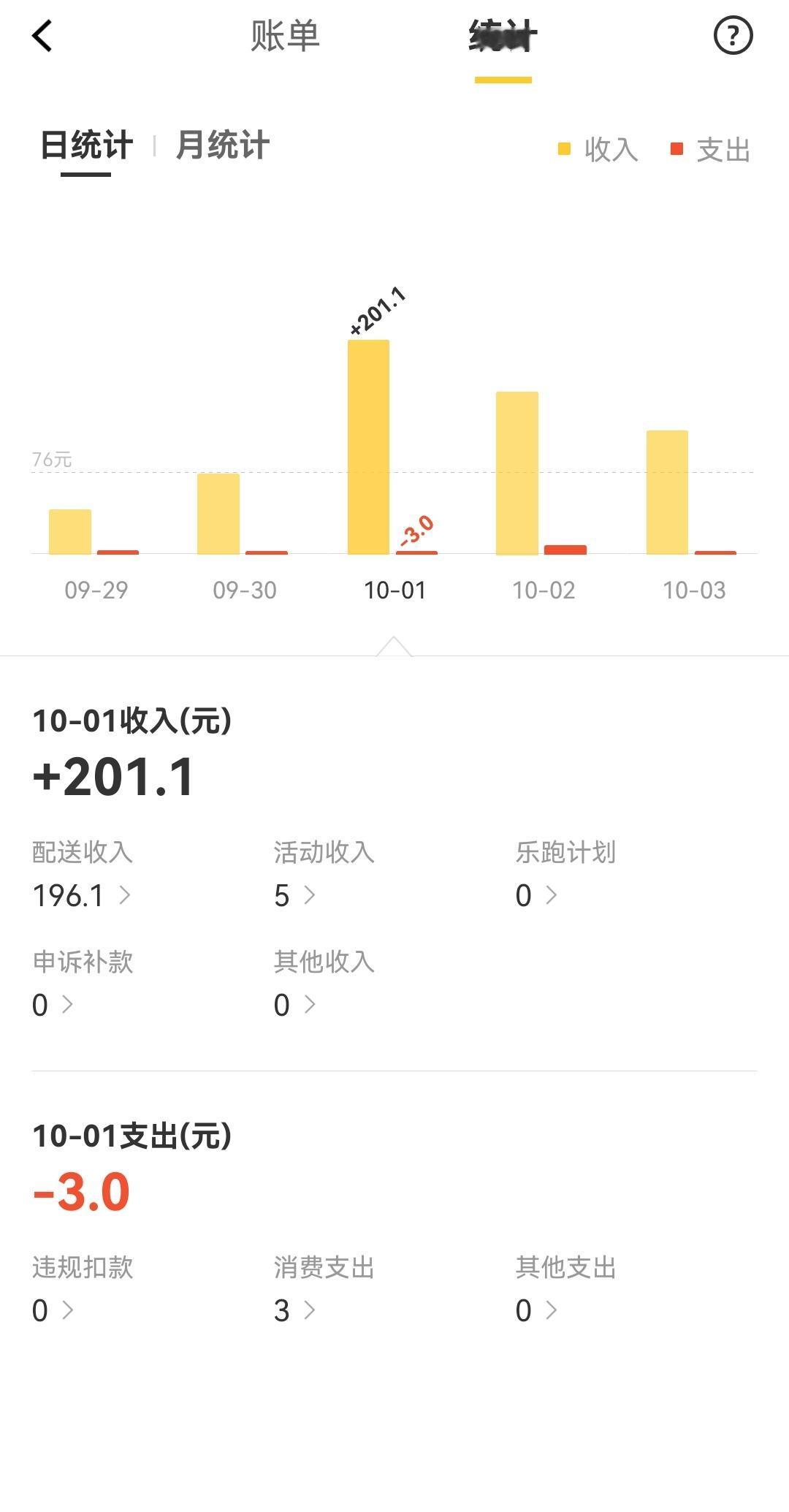Go back using the top-left arrow

click(42, 35)
